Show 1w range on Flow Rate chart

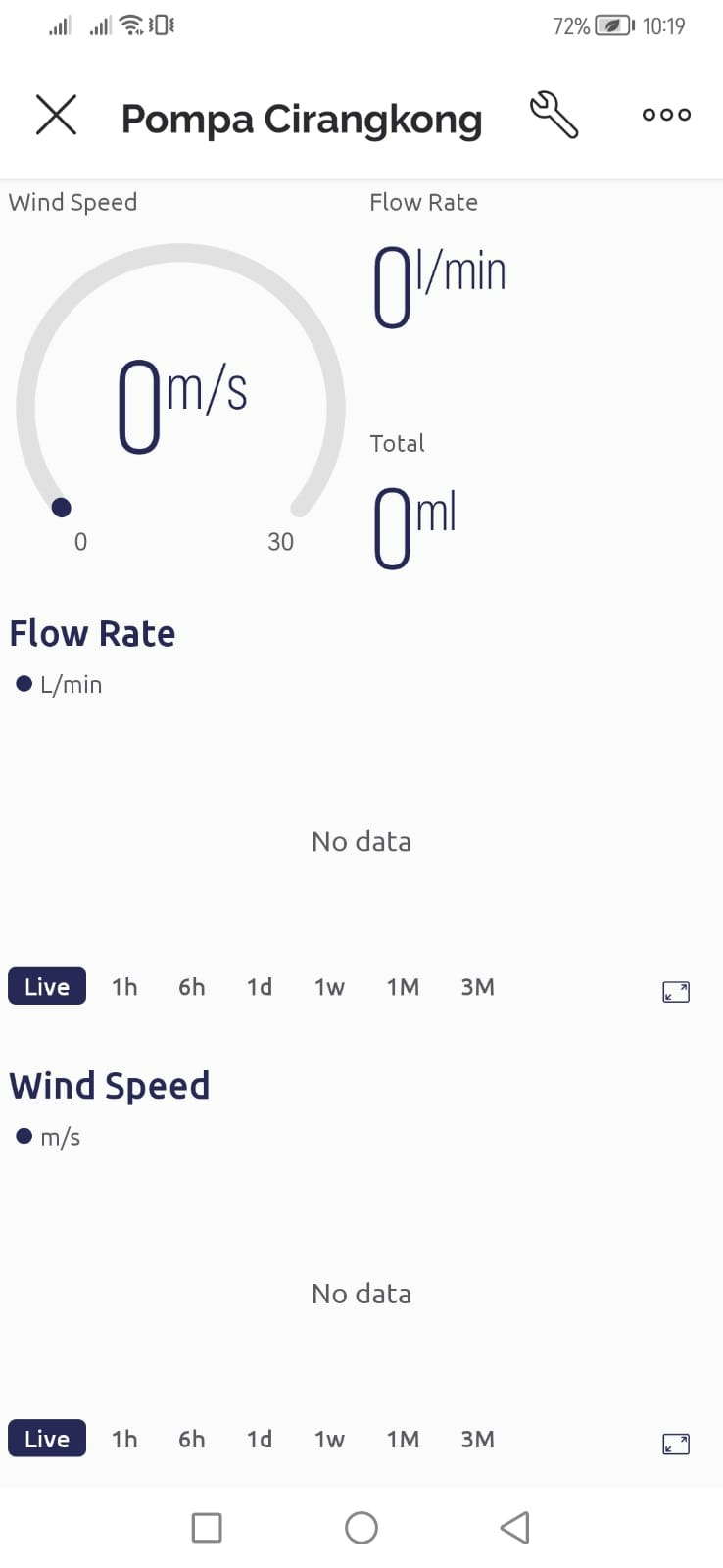tap(329, 986)
